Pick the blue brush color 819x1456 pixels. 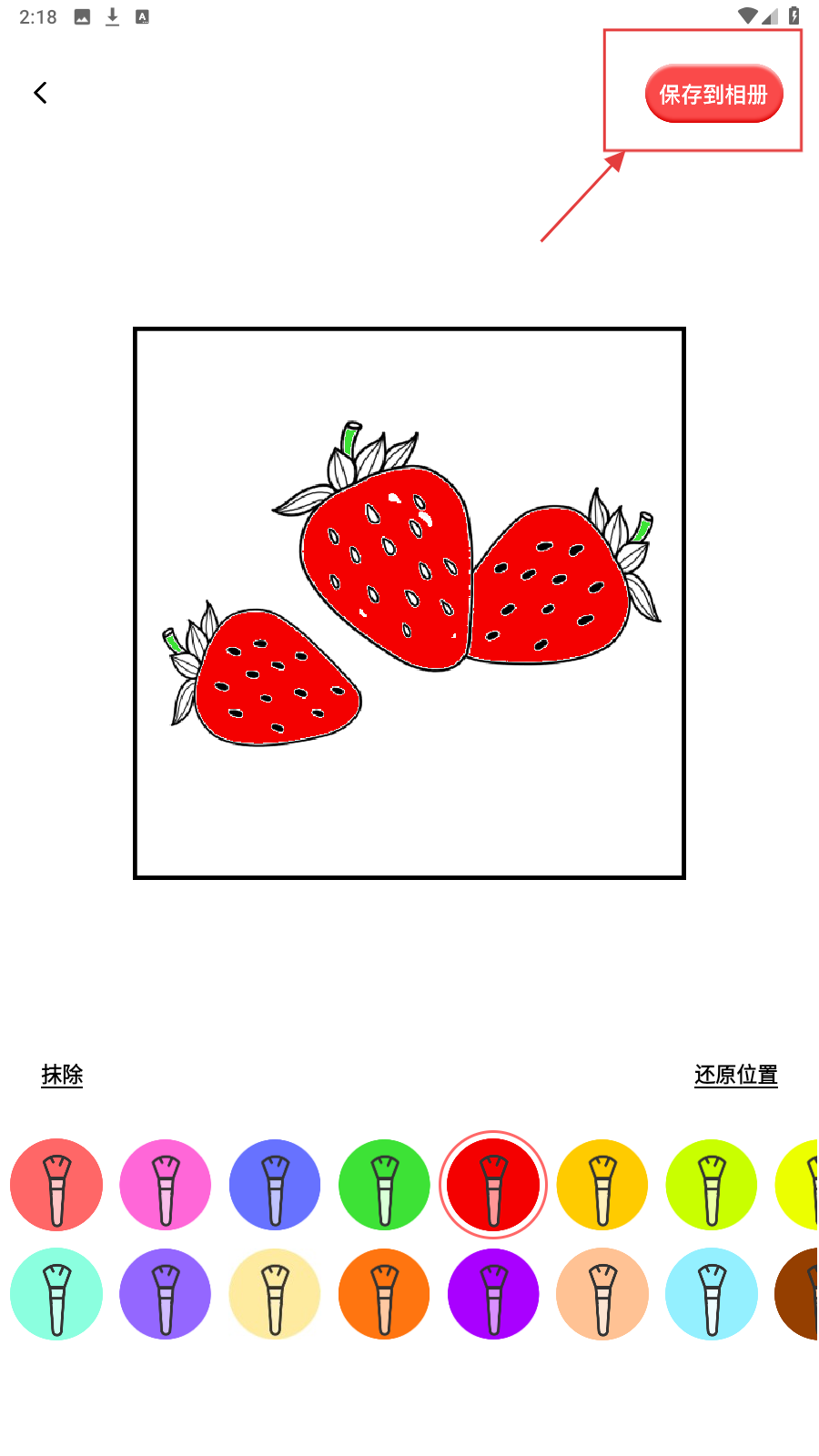tap(275, 1185)
